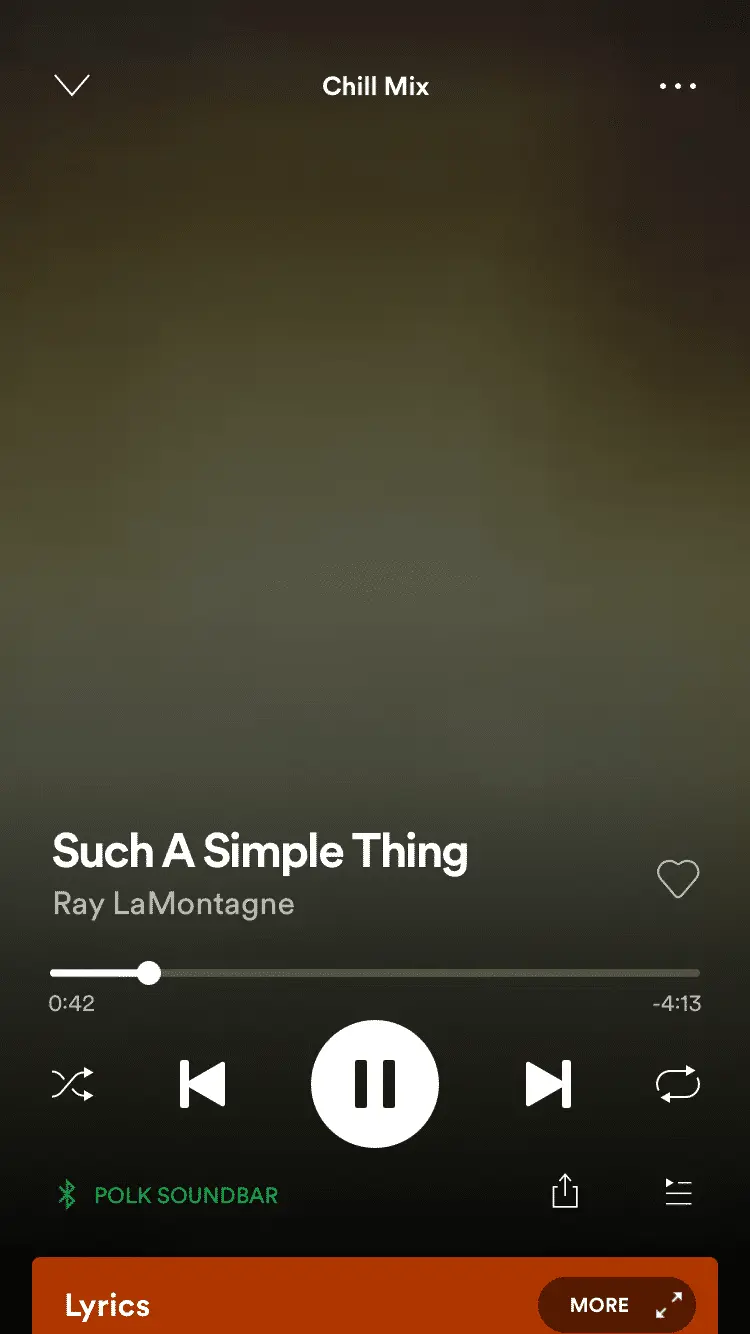Open artist Ray LaMontagne
The width and height of the screenshot is (750, 1334).
(173, 904)
